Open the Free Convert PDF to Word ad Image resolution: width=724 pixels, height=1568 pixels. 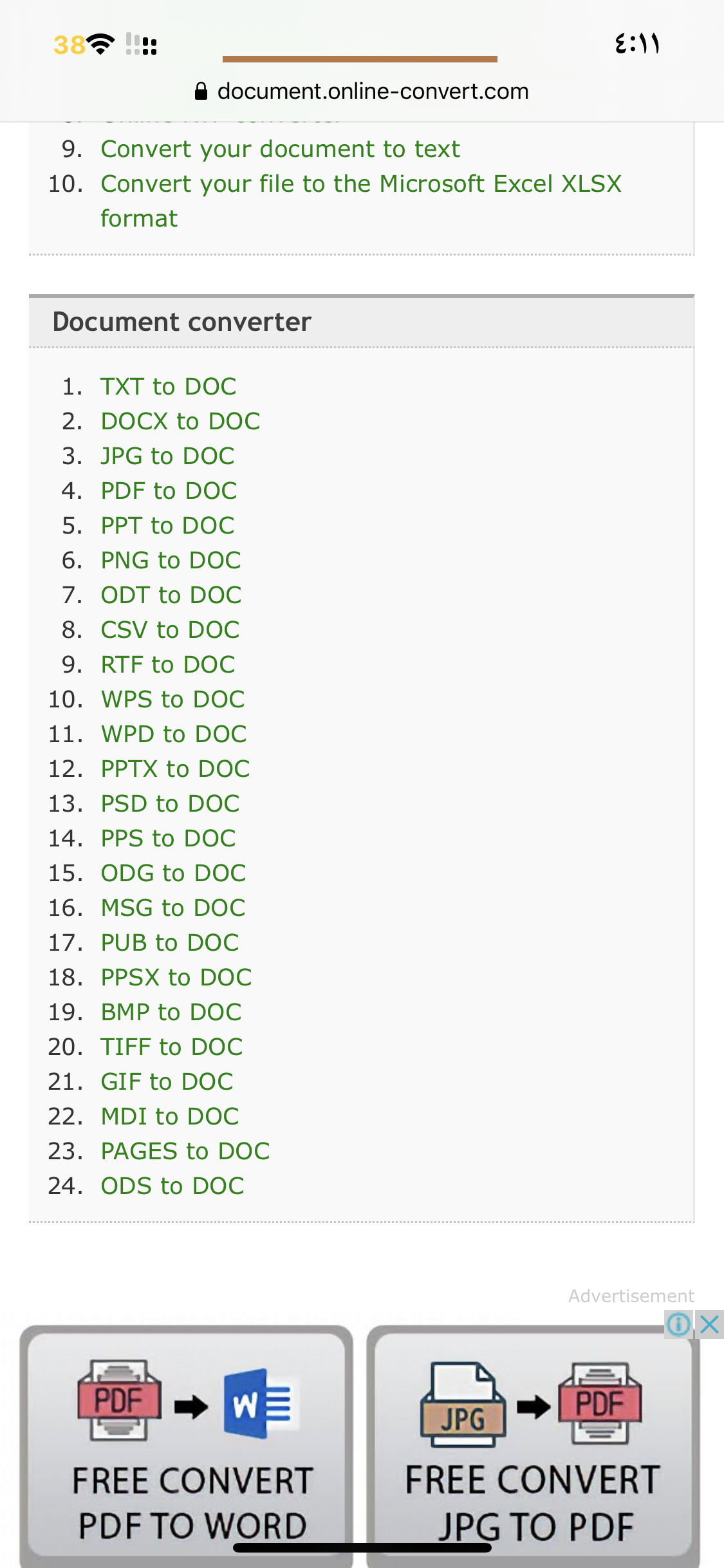[187, 1446]
